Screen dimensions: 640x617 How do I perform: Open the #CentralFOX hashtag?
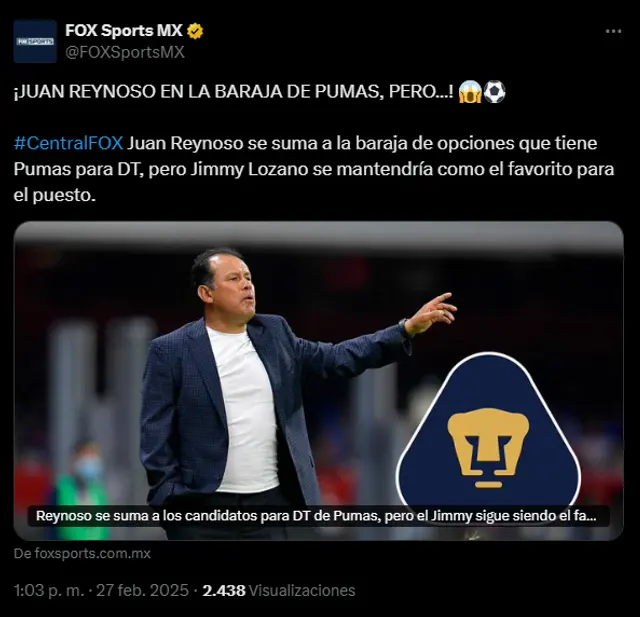click(x=69, y=143)
